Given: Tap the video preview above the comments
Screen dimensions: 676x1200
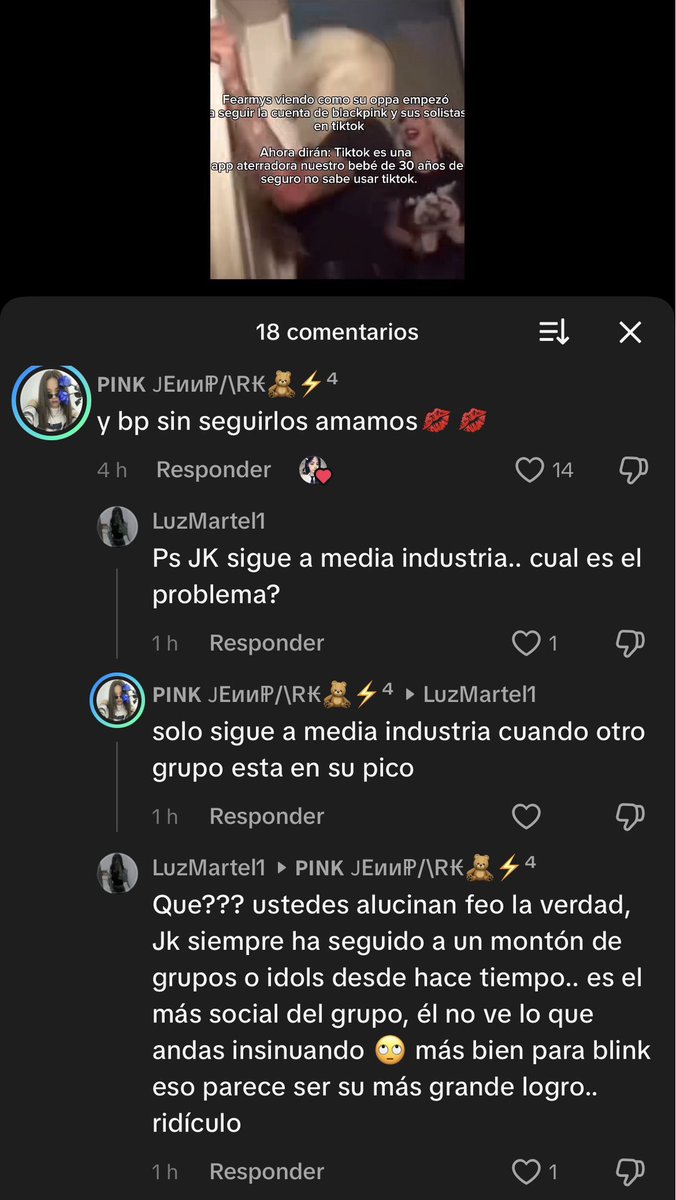Looking at the screenshot, I should [337, 139].
